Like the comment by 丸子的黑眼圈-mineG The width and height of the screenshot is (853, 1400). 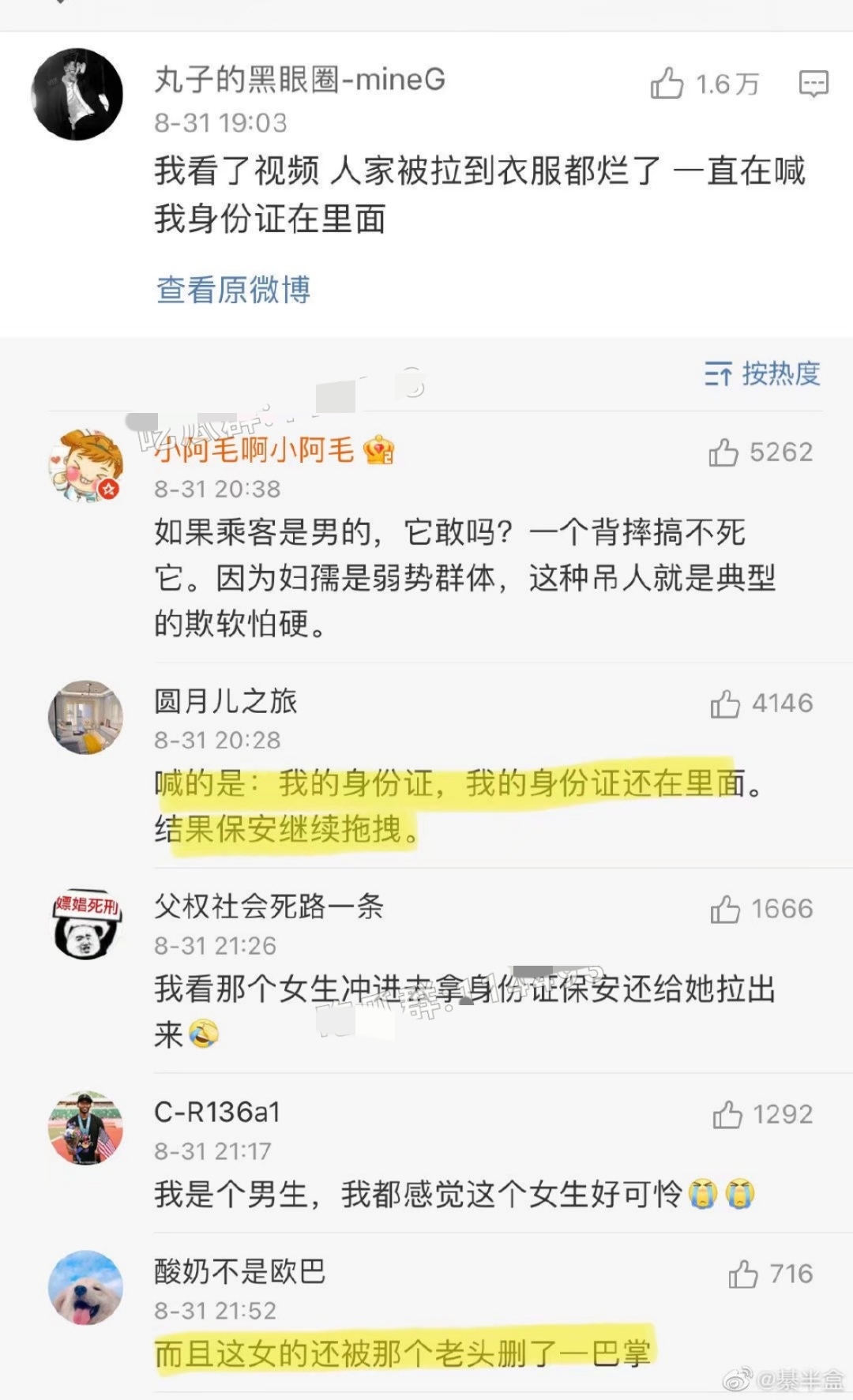coord(667,84)
